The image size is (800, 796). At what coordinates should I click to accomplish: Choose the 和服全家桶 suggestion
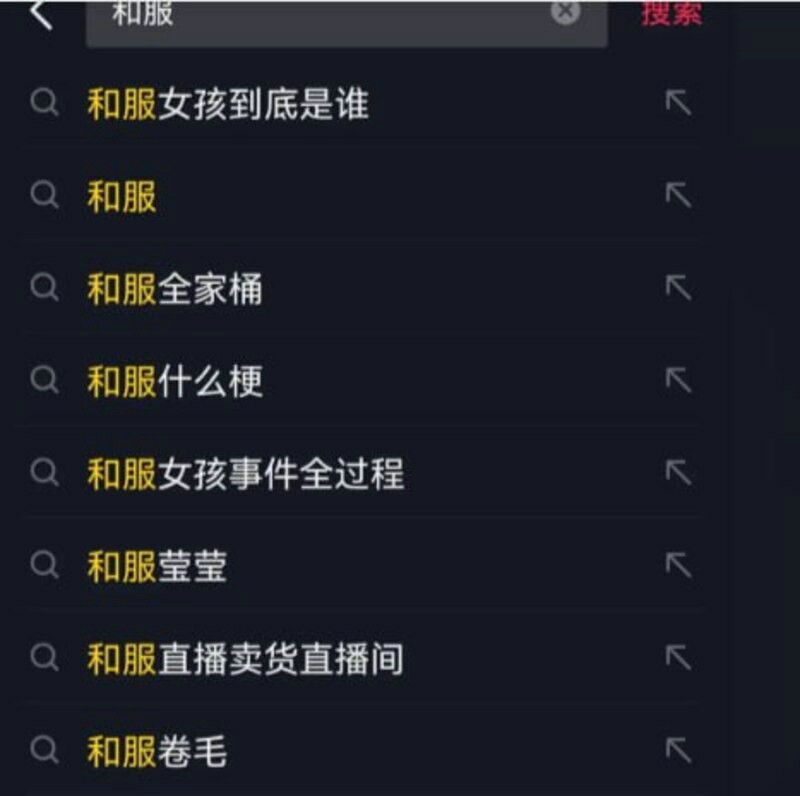(x=175, y=290)
